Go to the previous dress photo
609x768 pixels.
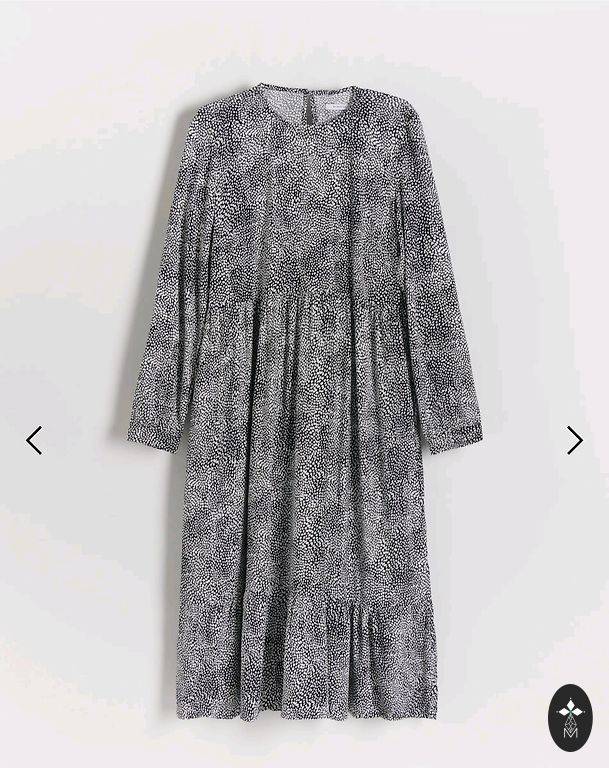pos(34,440)
